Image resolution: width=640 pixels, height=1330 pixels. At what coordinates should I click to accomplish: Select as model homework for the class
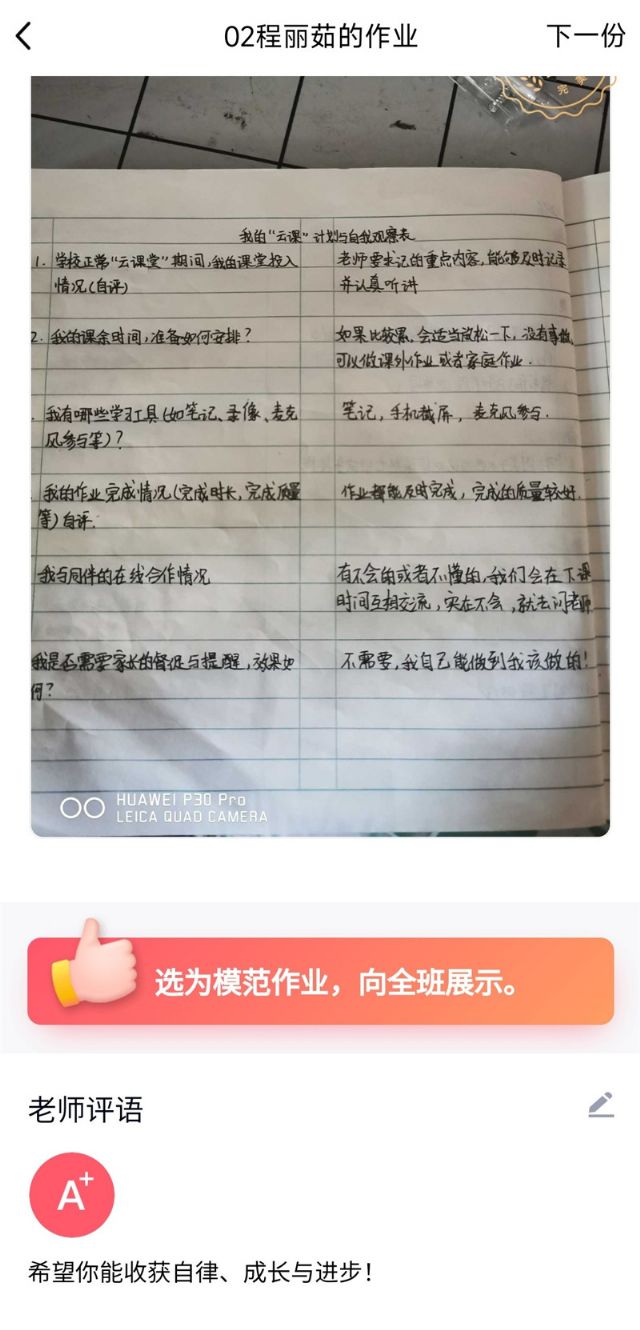pos(320,981)
